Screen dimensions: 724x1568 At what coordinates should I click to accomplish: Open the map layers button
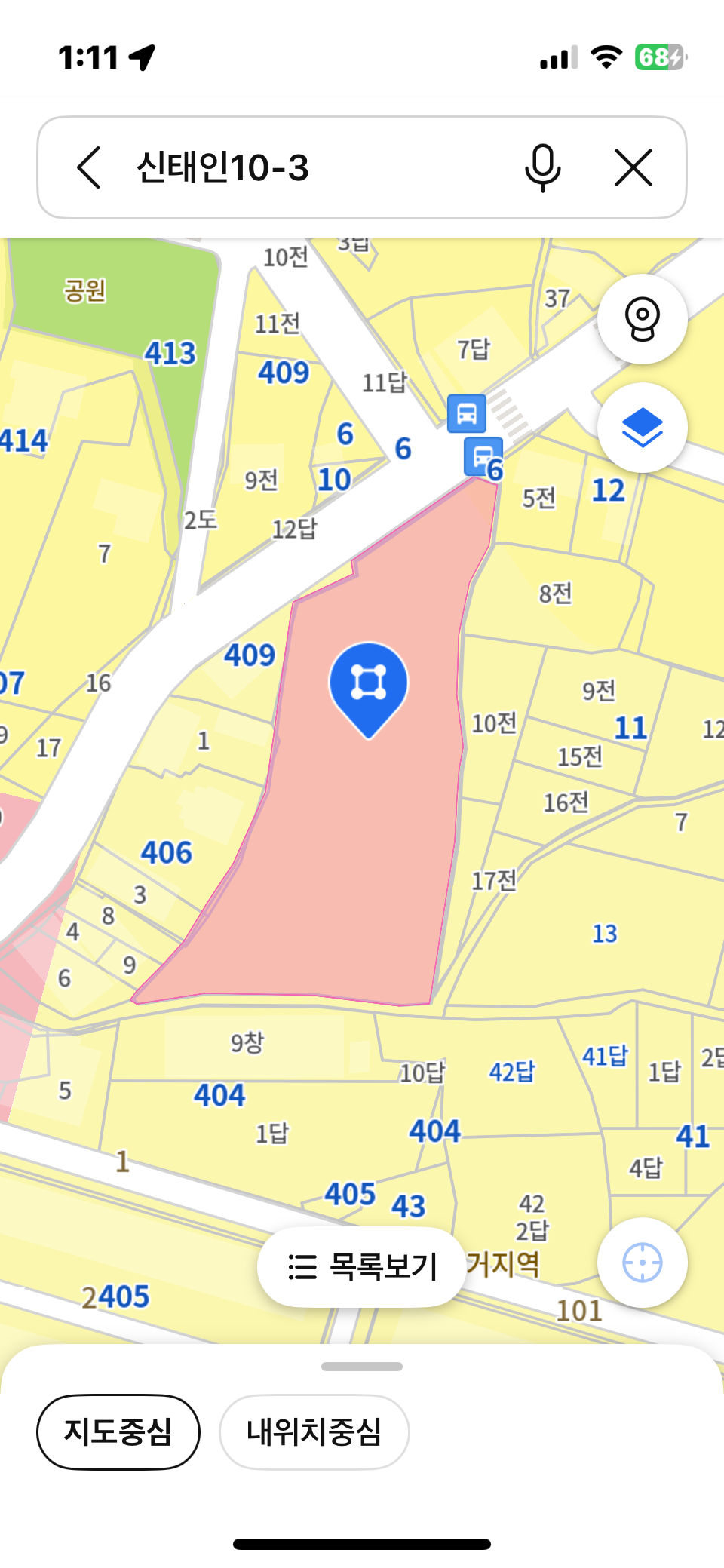coord(642,428)
